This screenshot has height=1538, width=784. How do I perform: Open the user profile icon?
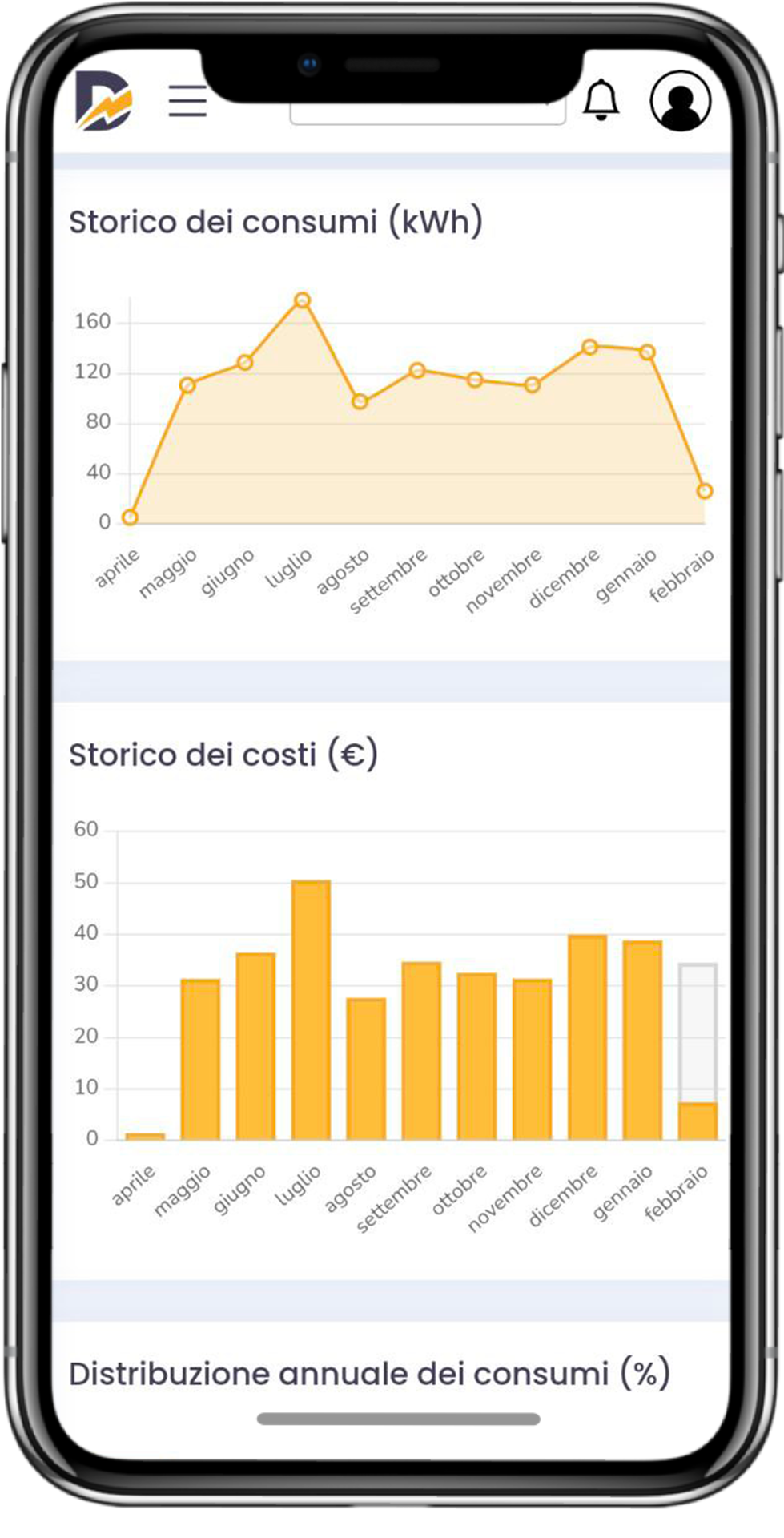point(681,101)
